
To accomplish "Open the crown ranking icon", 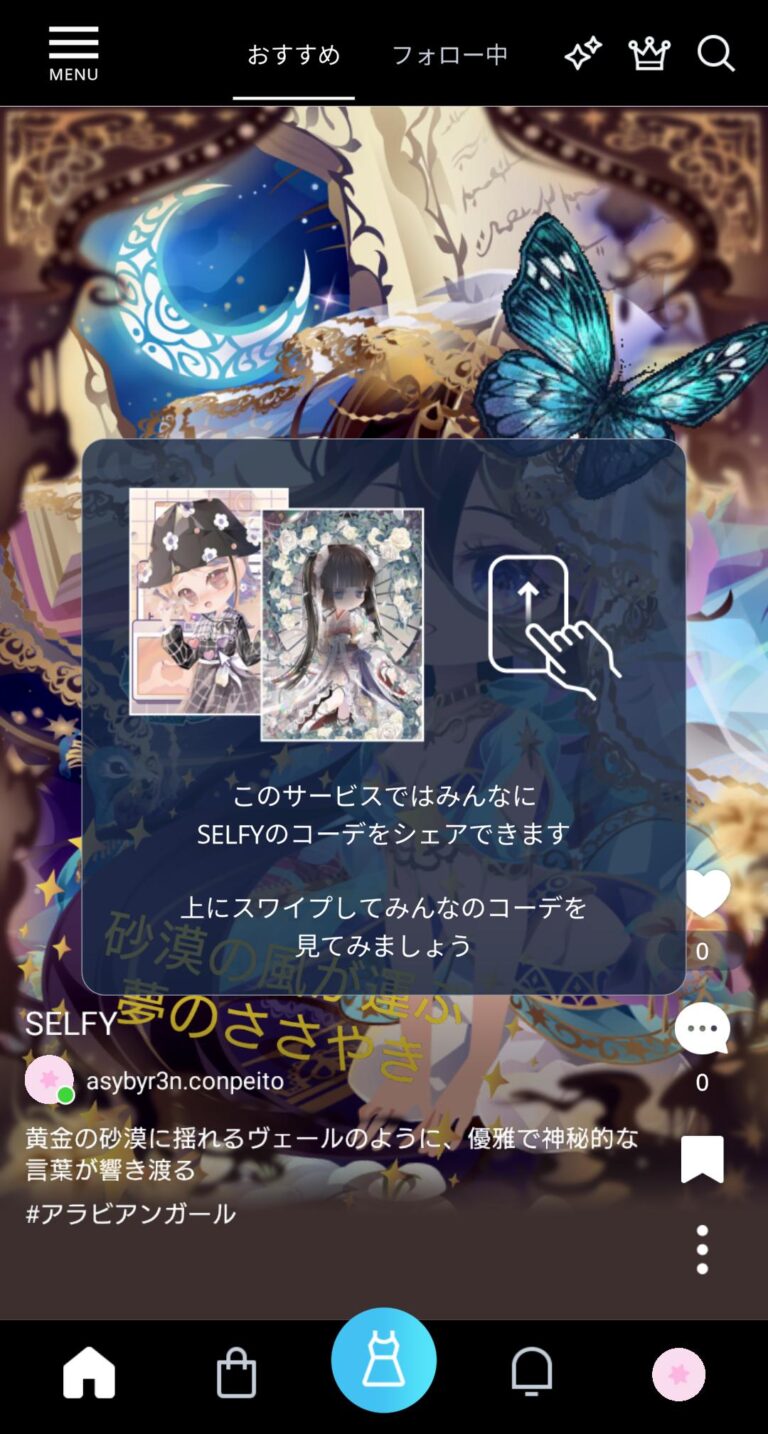I will [649, 53].
